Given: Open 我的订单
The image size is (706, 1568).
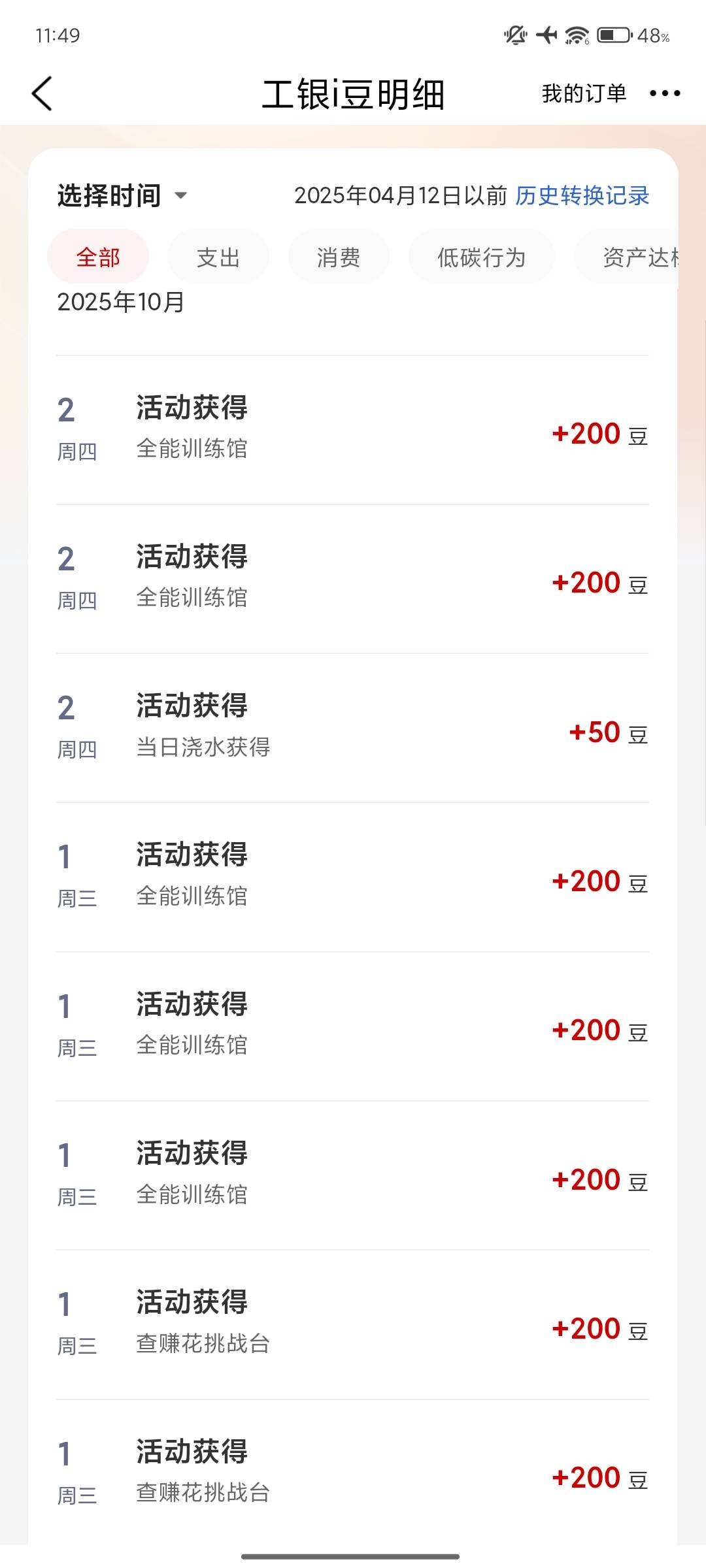Looking at the screenshot, I should tap(584, 93).
